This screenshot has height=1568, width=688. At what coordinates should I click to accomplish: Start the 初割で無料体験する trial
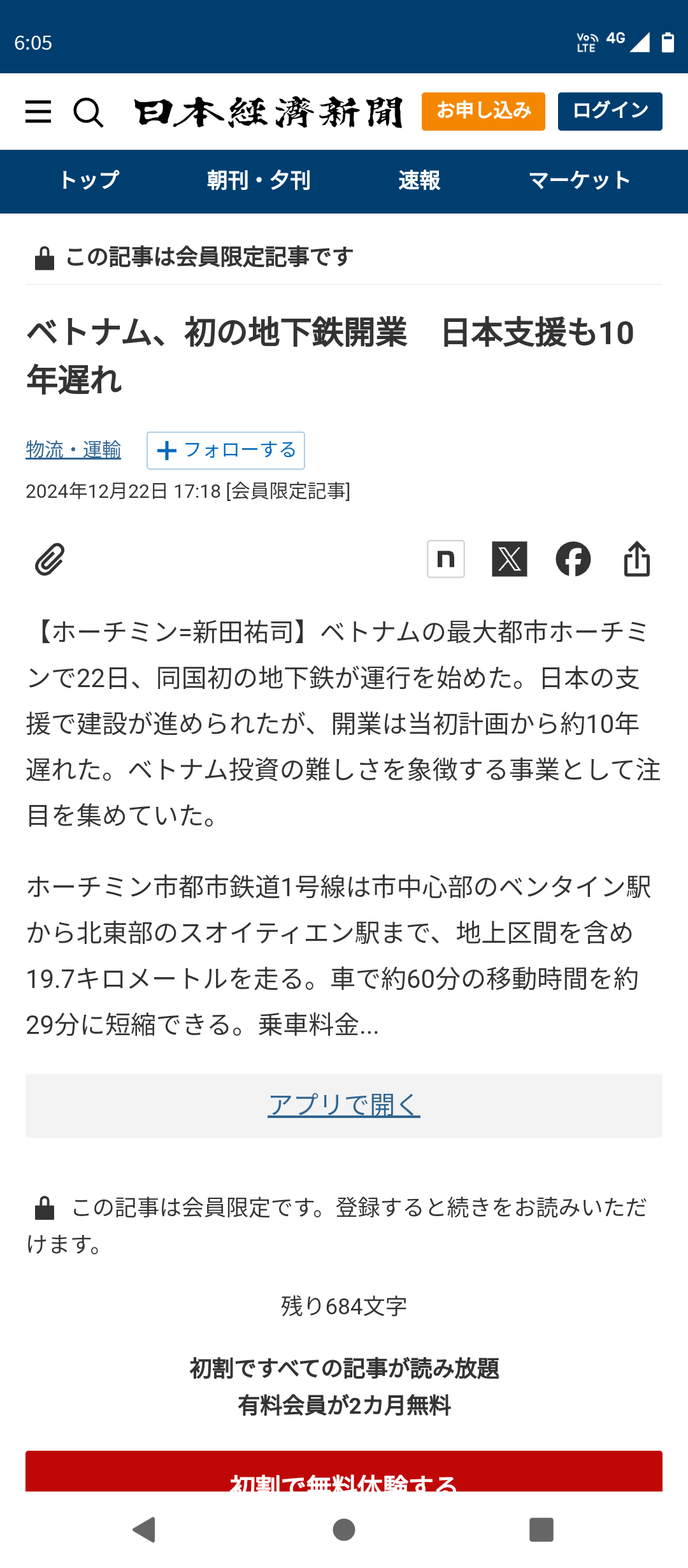point(344,1476)
